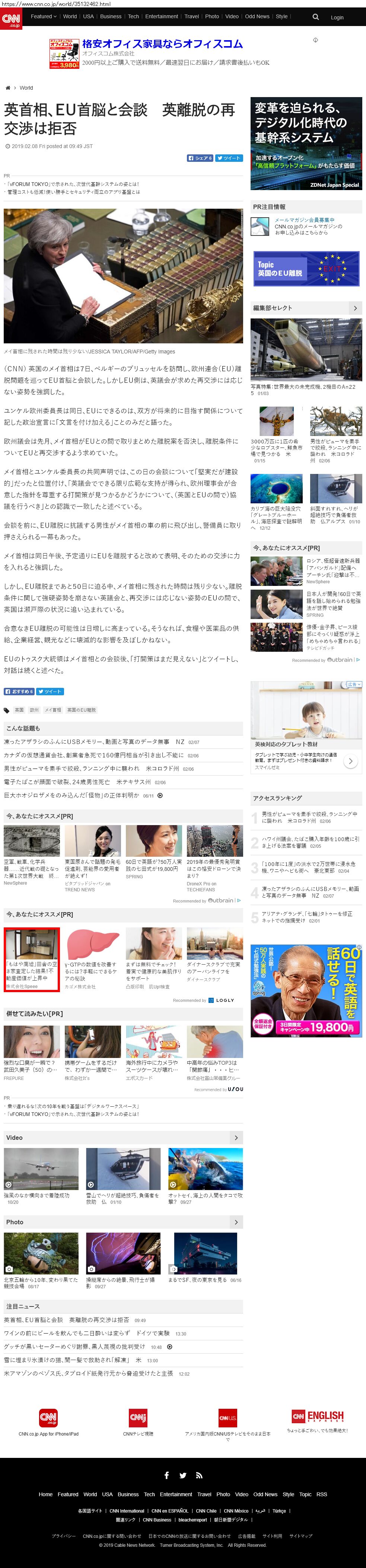Expand the 編集部セレクト section arrow
366x1568 pixels.
[355, 308]
